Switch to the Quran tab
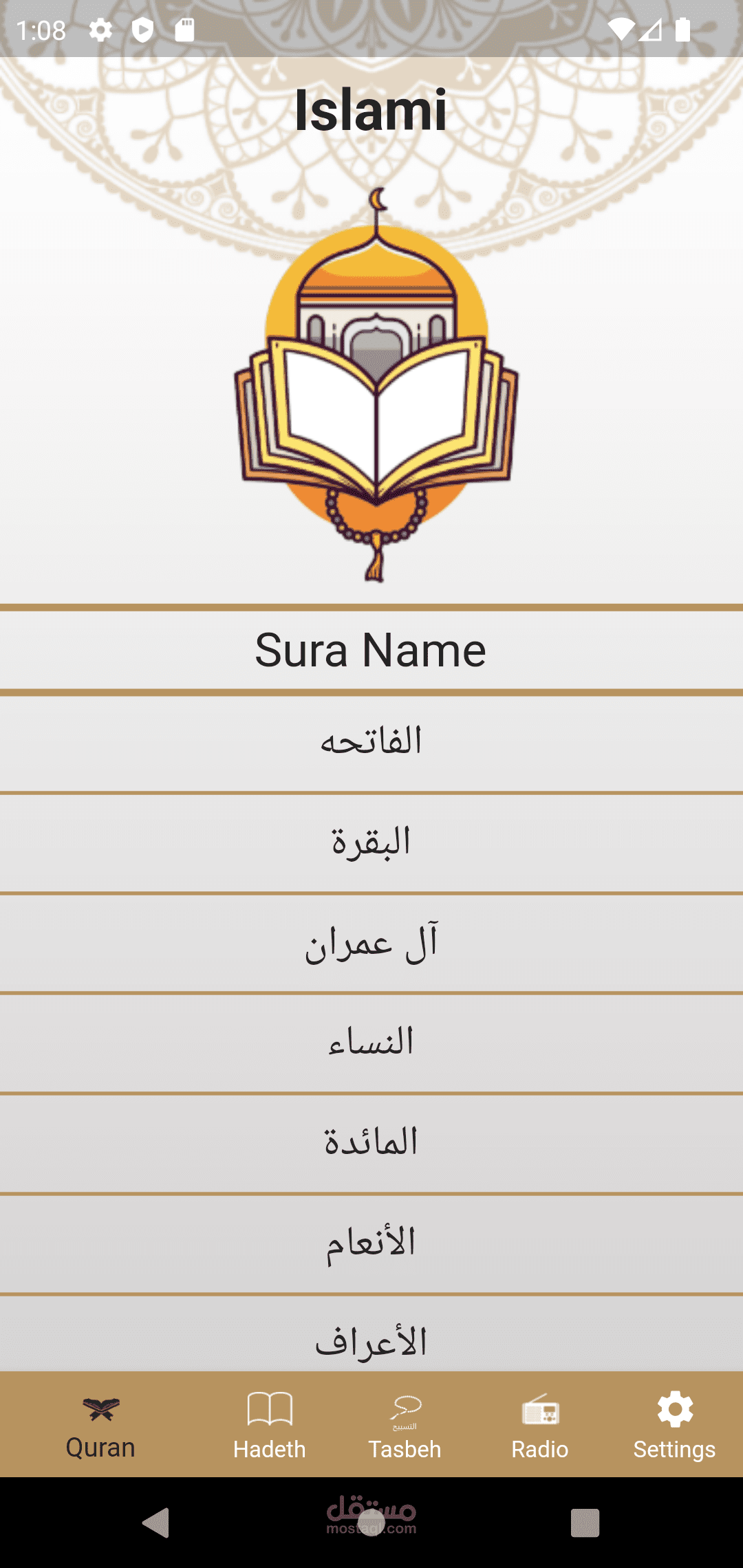The width and height of the screenshot is (743, 1568). pos(100,1426)
